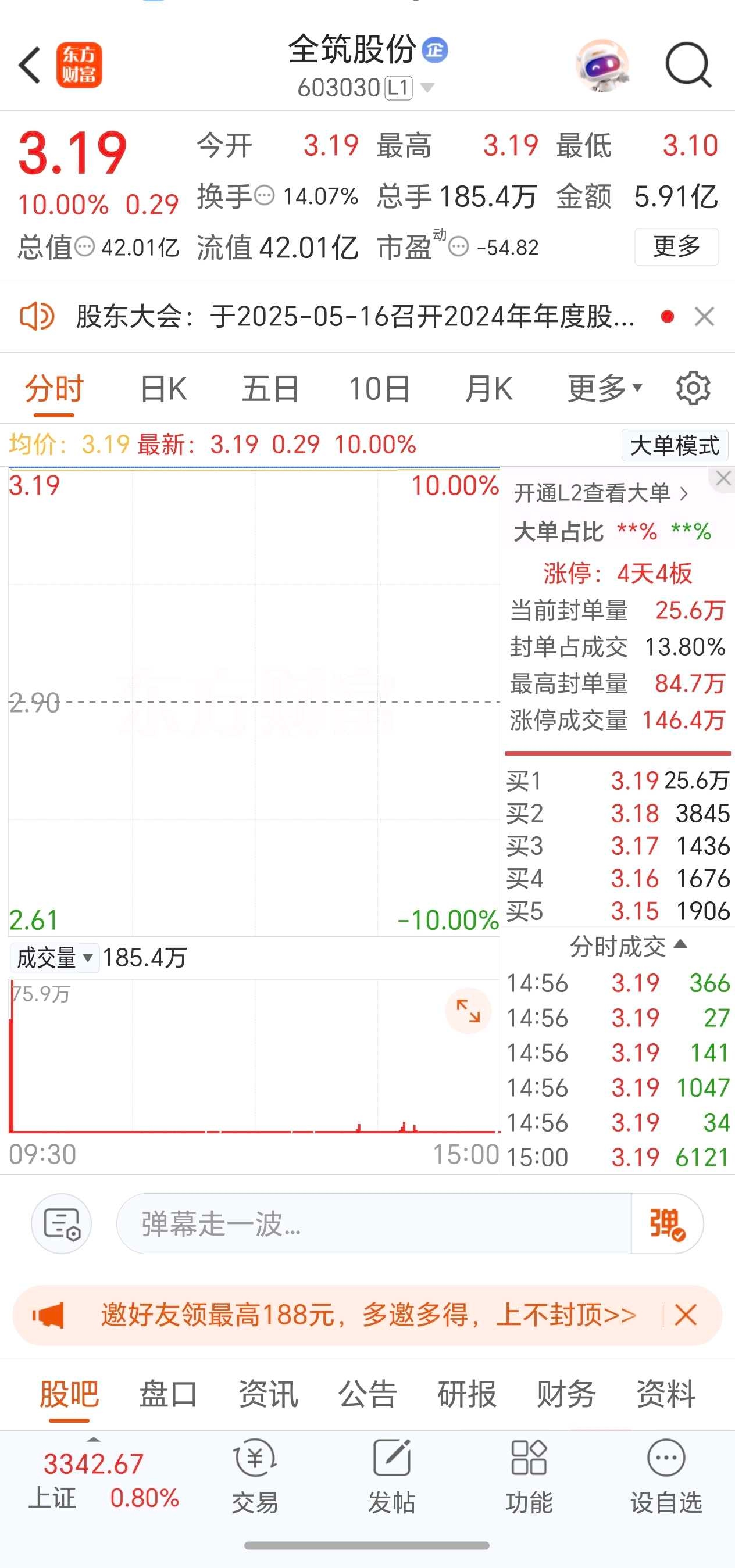The height and width of the screenshot is (1568, 735).
Task: Switch to the 公告 tab
Action: tap(368, 1394)
